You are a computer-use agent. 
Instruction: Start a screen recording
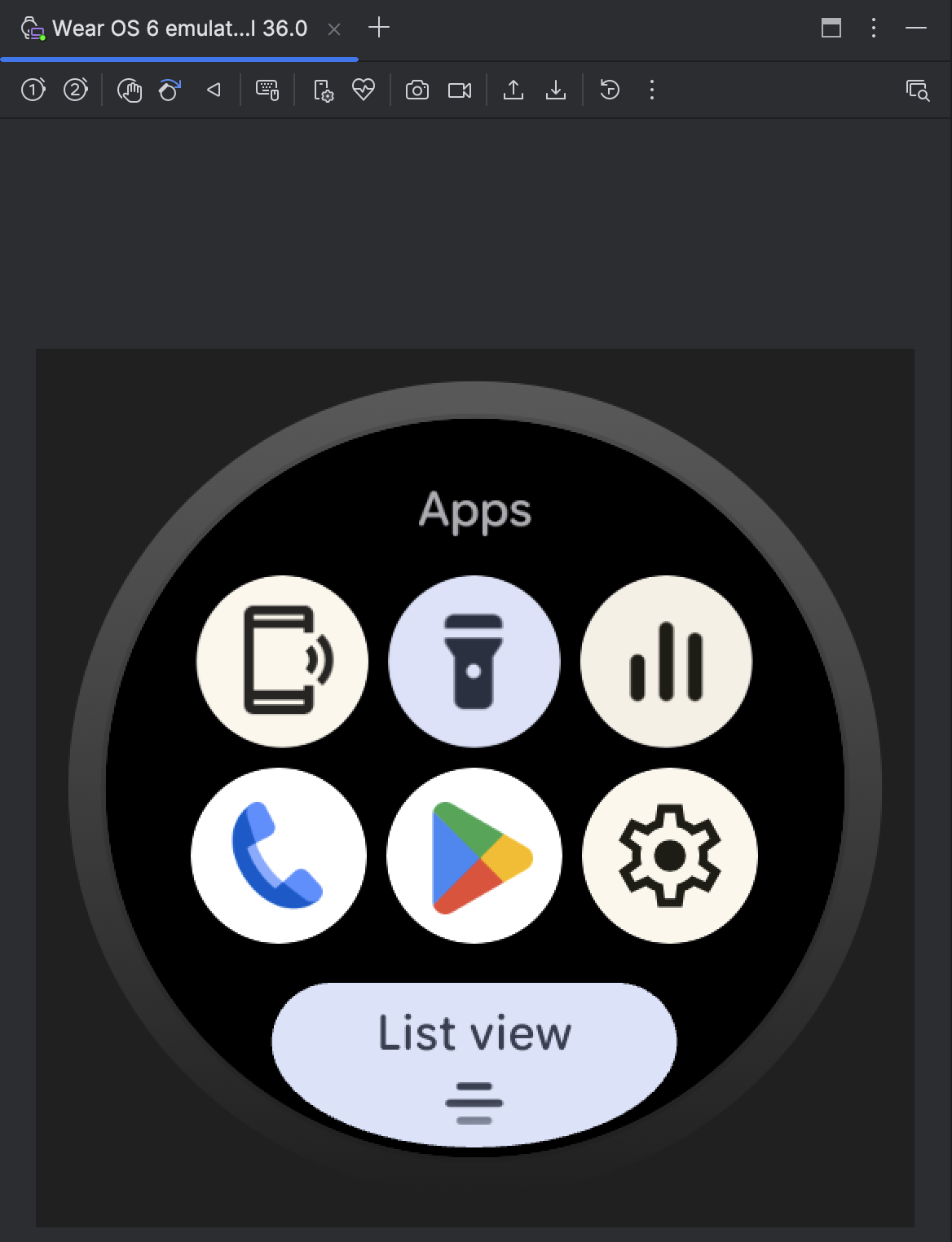point(459,90)
